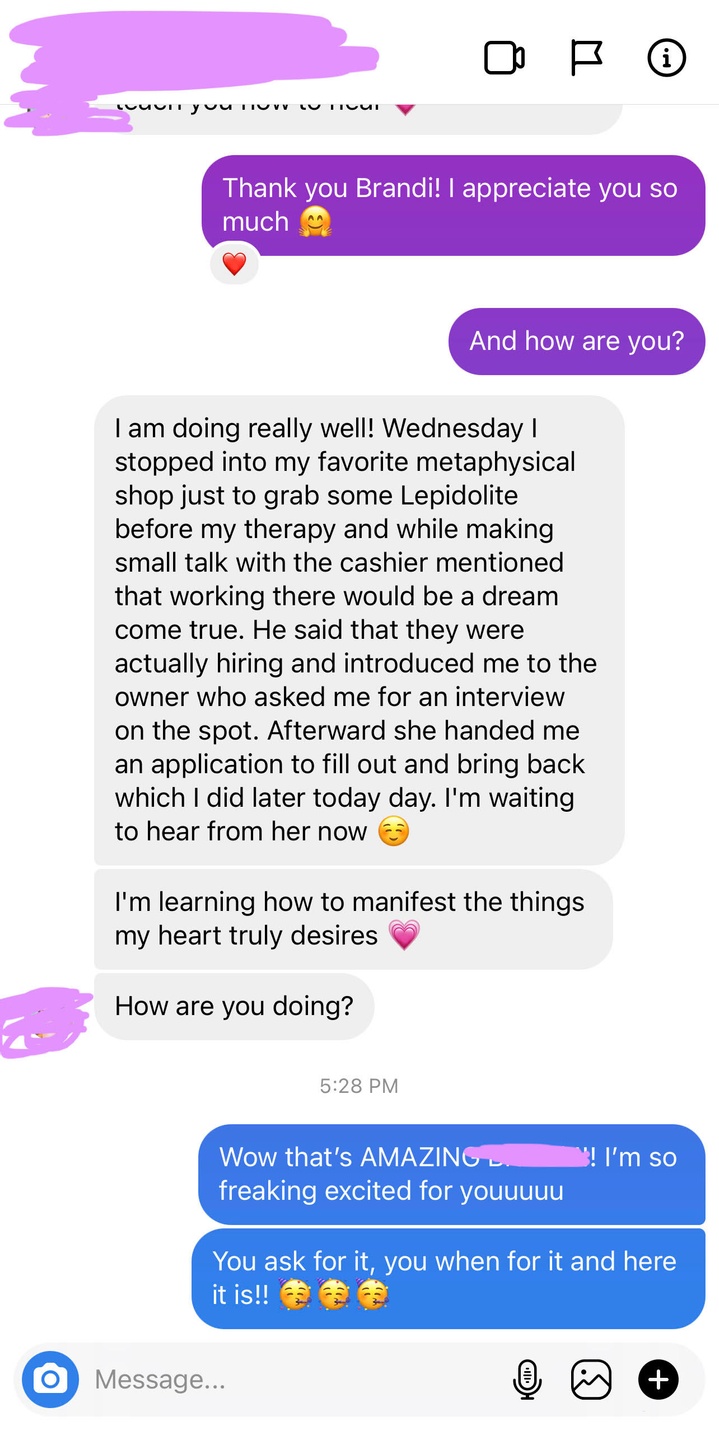Screen dimensions: 719x1440
Task: Record a voice message with microphone
Action: [x=527, y=1380]
